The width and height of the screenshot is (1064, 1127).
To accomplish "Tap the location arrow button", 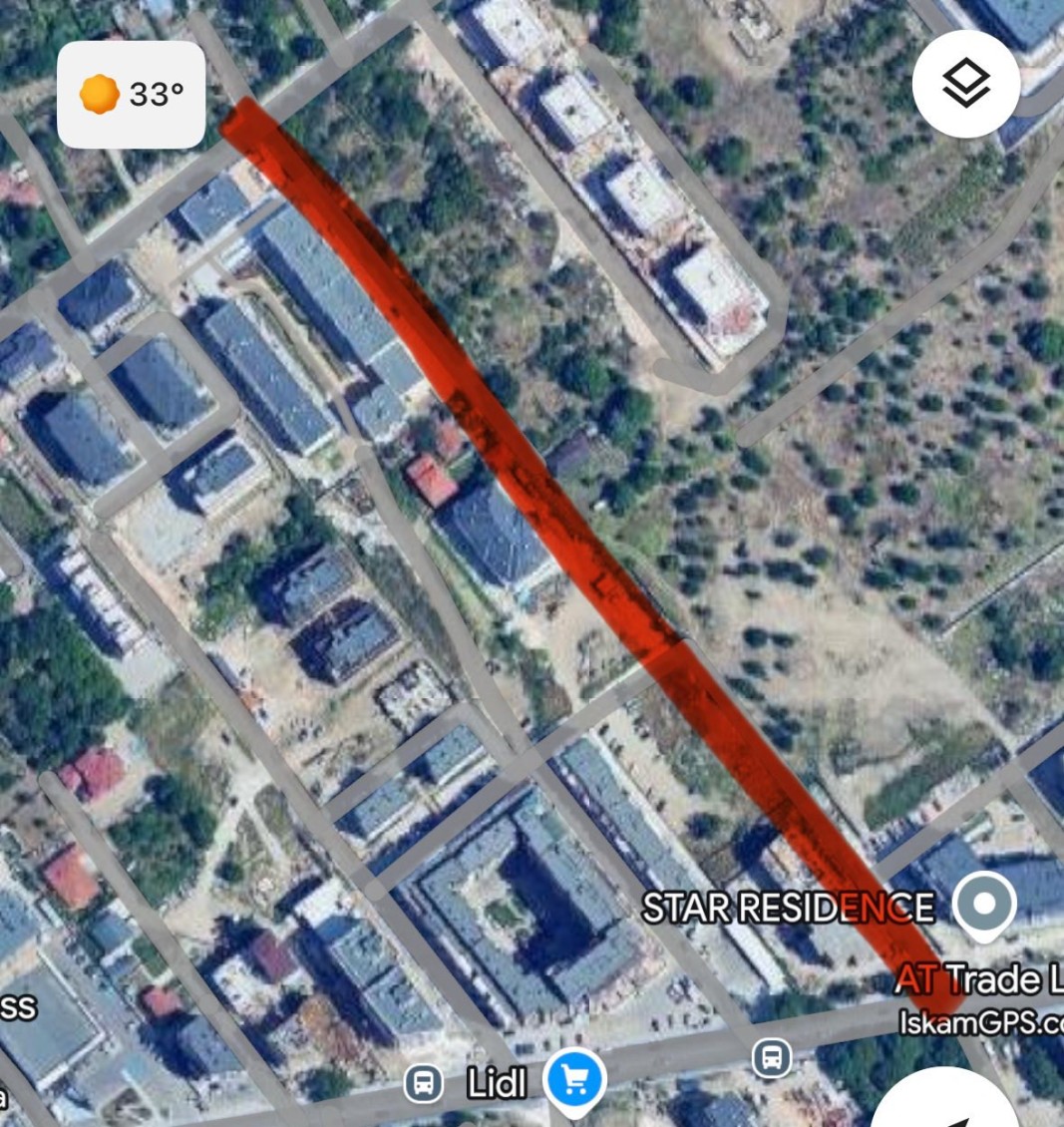I will click(947, 1107).
